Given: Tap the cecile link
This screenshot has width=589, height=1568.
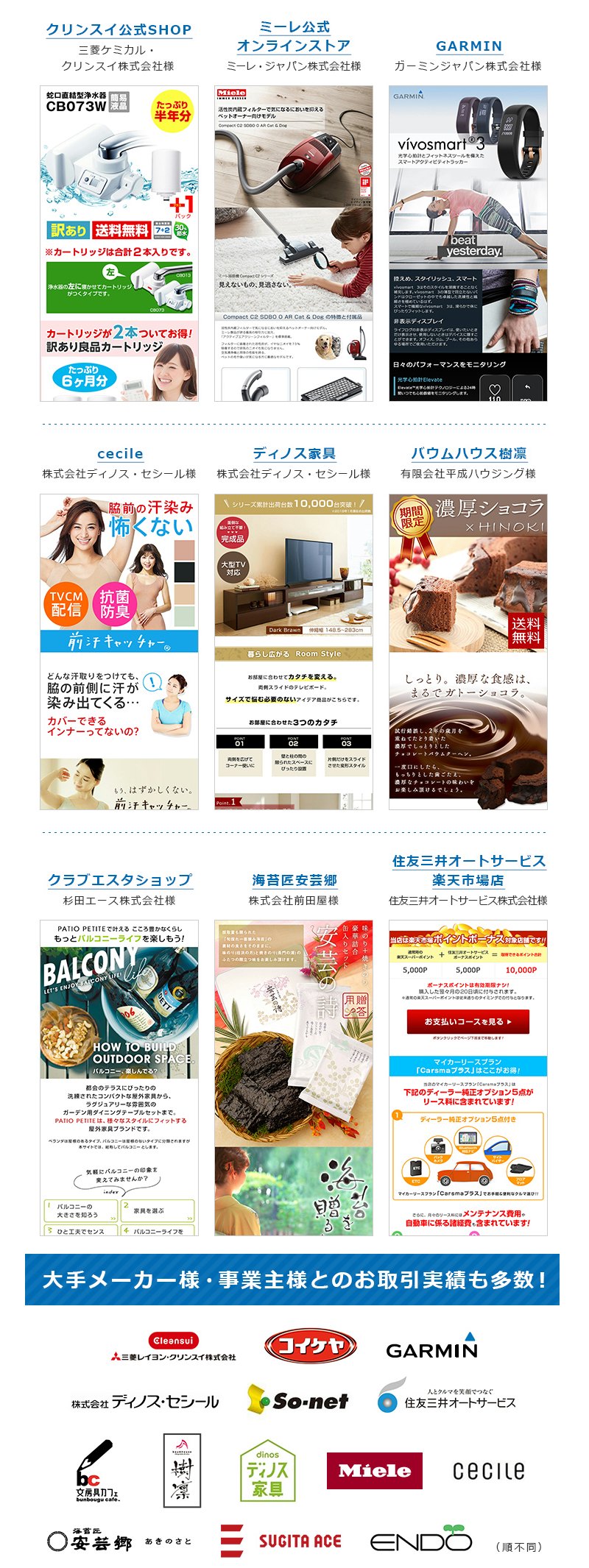Looking at the screenshot, I should [119, 454].
